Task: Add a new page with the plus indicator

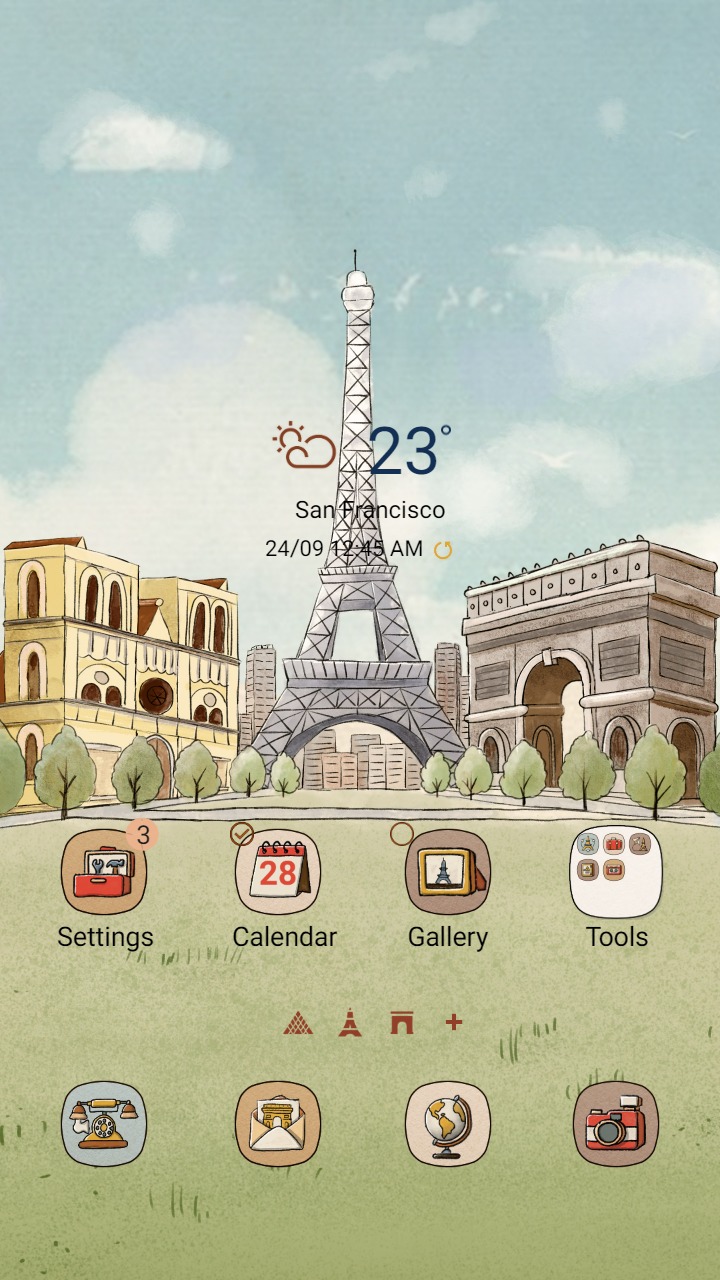Action: [452, 1022]
